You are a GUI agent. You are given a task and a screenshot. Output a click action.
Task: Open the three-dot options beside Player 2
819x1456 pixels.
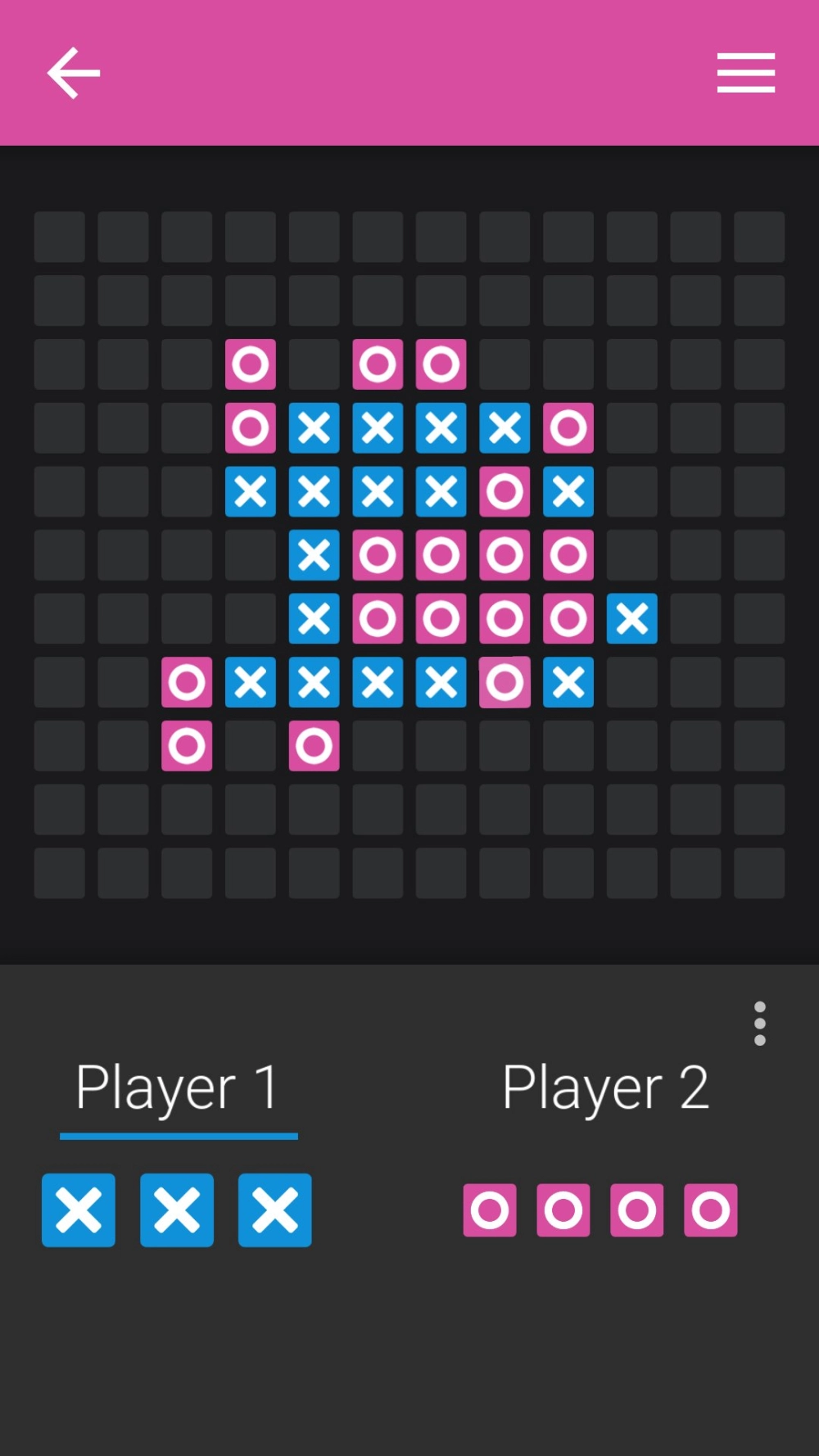coord(760,1023)
